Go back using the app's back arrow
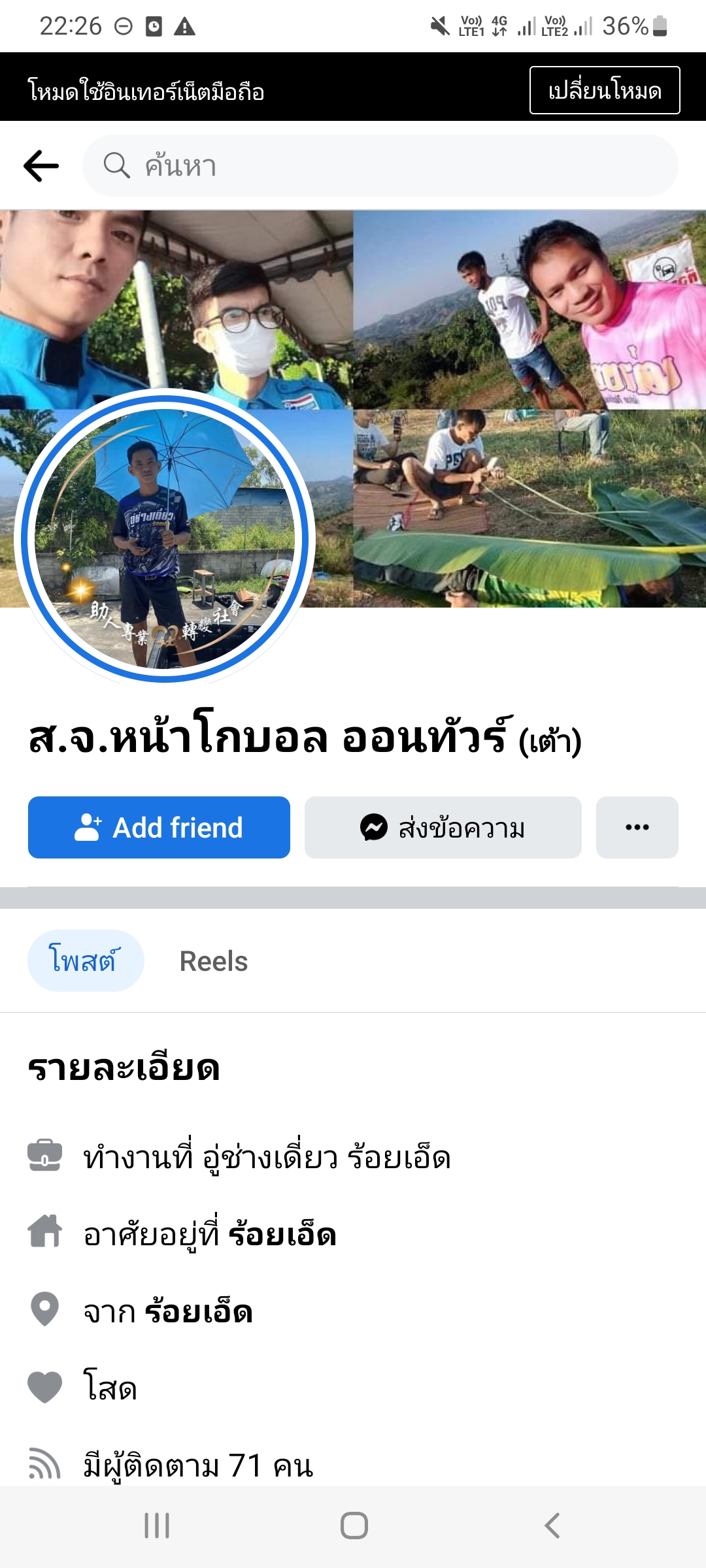The image size is (706, 1568). (41, 166)
